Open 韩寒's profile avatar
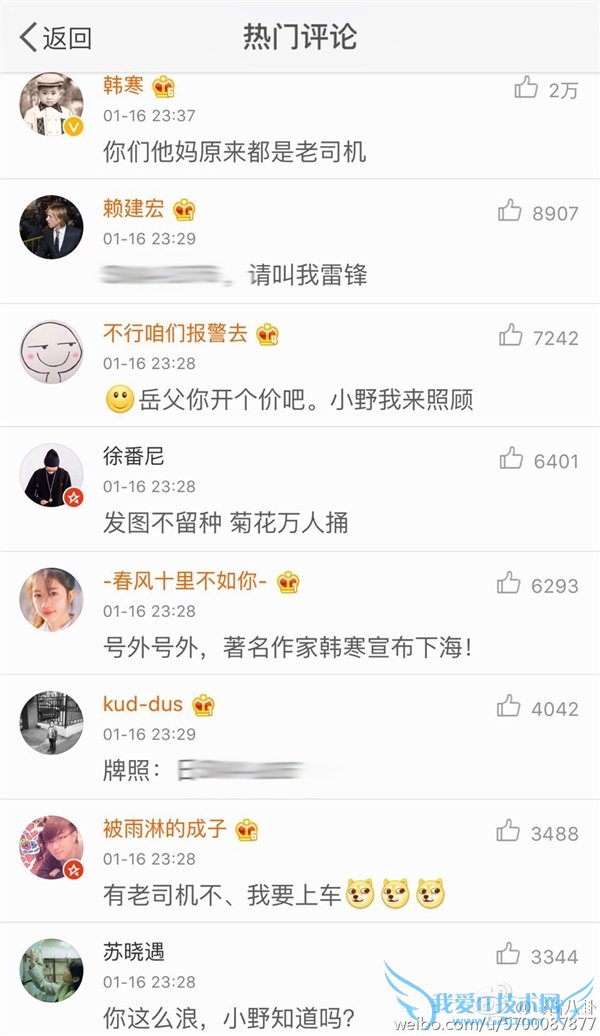600x1036 pixels. [x=51, y=103]
